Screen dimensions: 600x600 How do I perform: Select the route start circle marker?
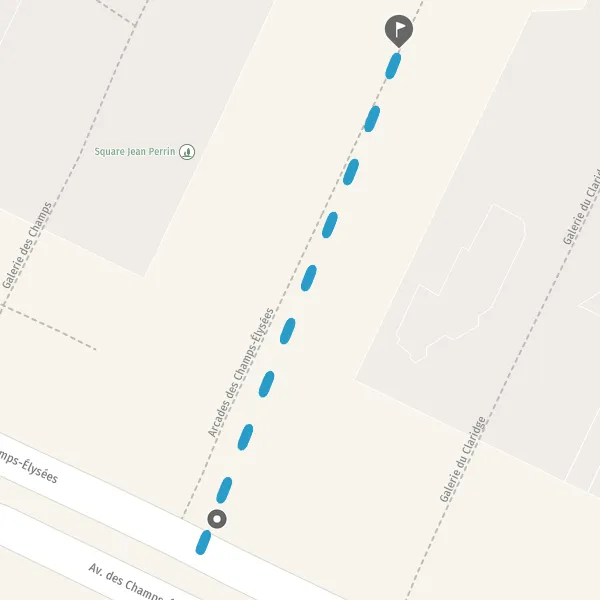pos(217,519)
